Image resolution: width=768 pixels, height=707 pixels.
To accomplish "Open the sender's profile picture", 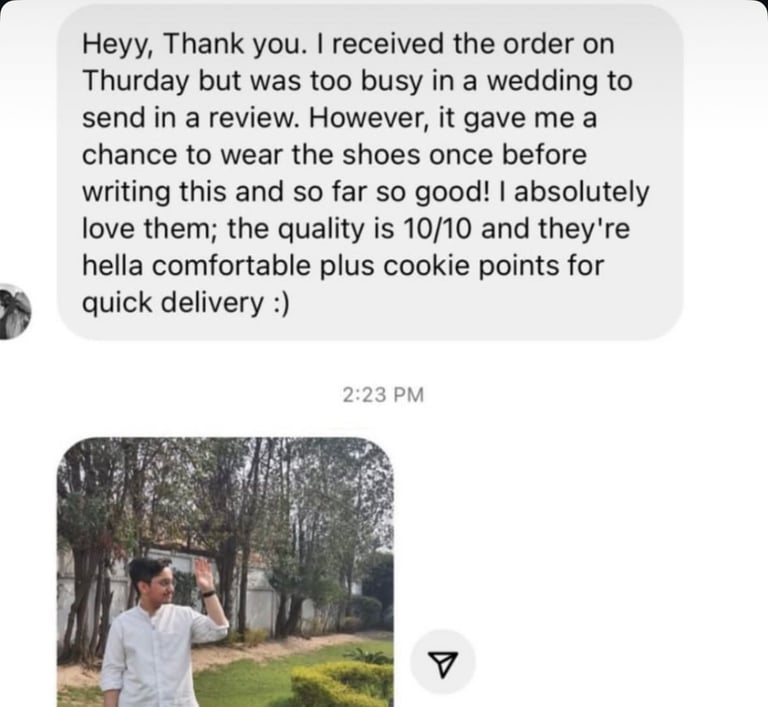I will [14, 312].
